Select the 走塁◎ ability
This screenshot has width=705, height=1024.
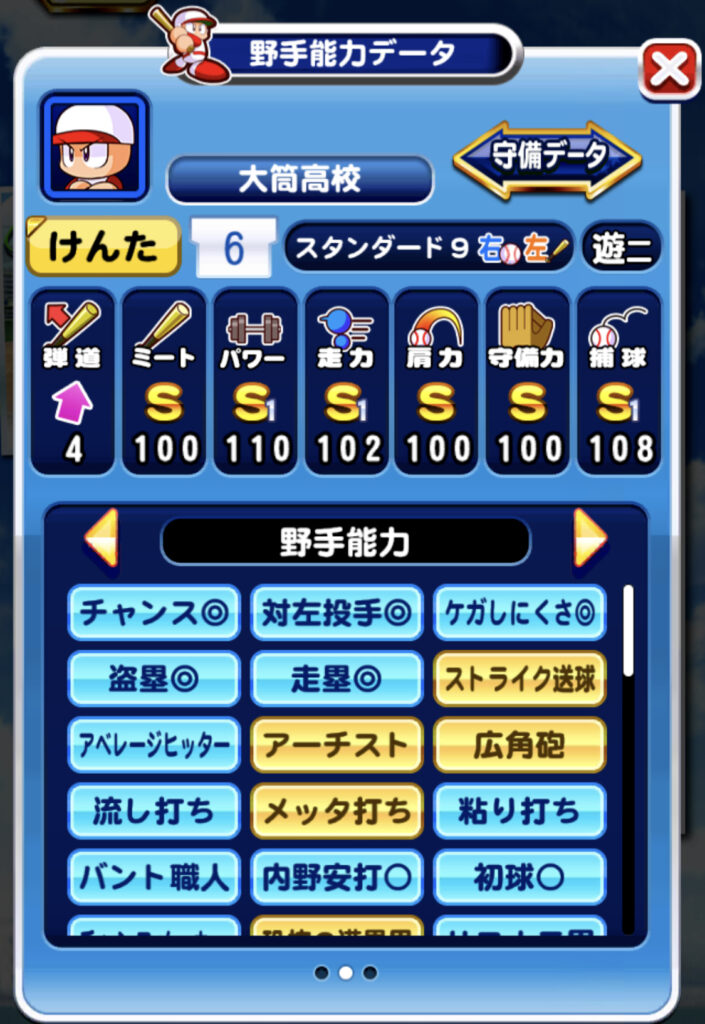[x=337, y=679]
